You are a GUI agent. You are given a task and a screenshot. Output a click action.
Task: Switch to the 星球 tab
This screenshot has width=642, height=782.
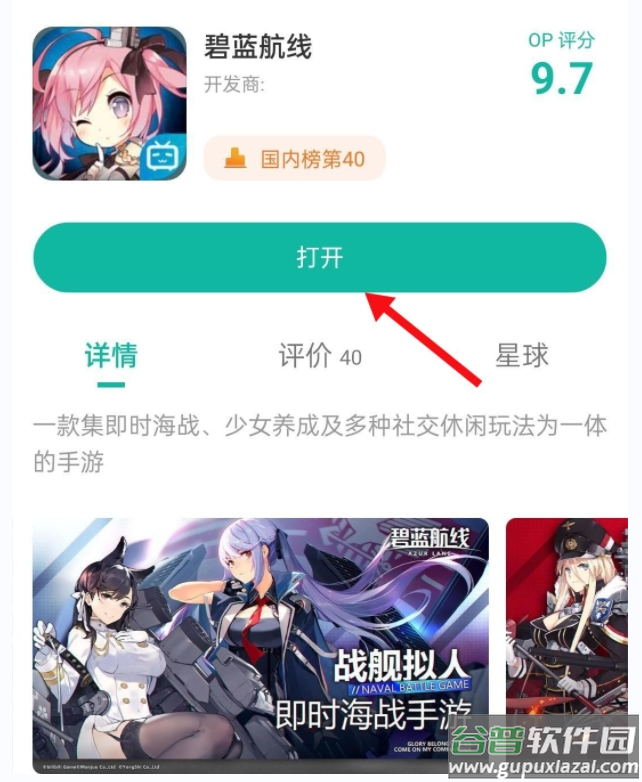(522, 356)
